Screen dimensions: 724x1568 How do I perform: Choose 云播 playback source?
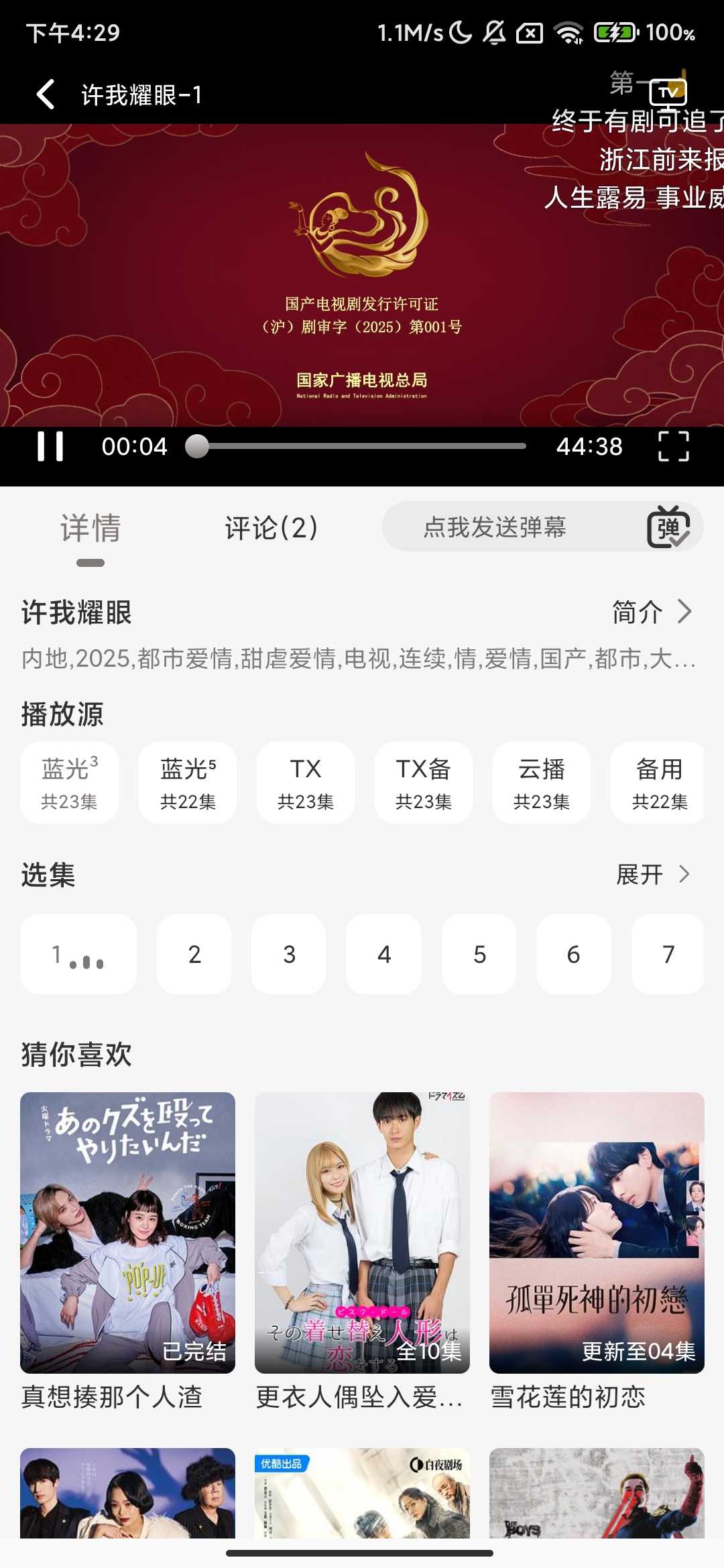[x=542, y=783]
